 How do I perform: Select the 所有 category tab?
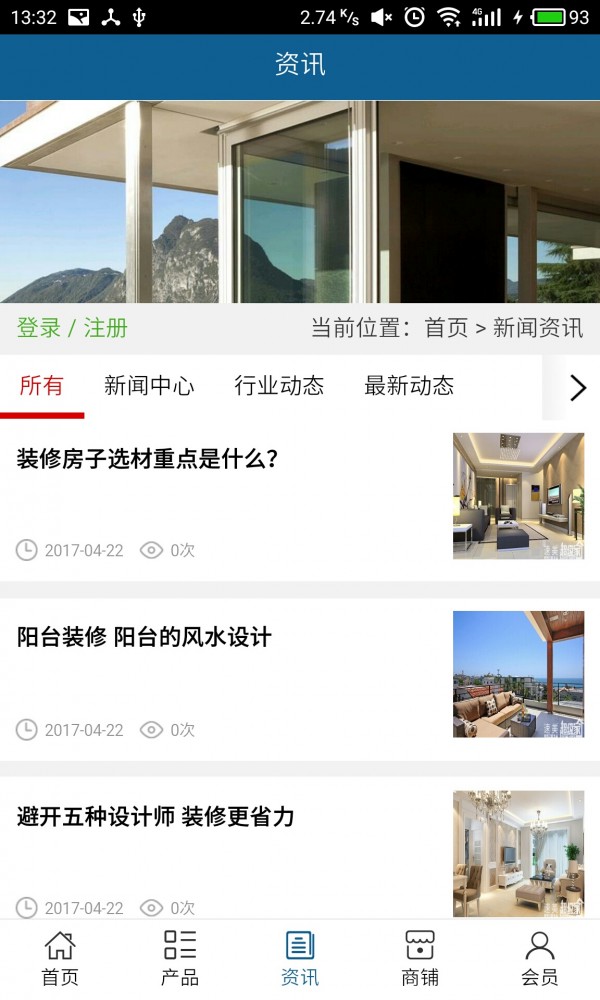coord(41,386)
